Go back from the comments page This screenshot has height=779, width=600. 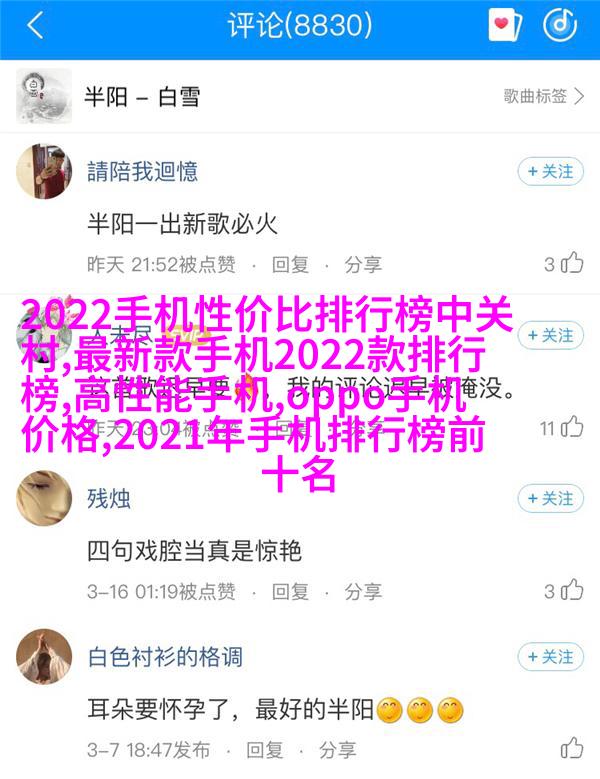(36, 27)
